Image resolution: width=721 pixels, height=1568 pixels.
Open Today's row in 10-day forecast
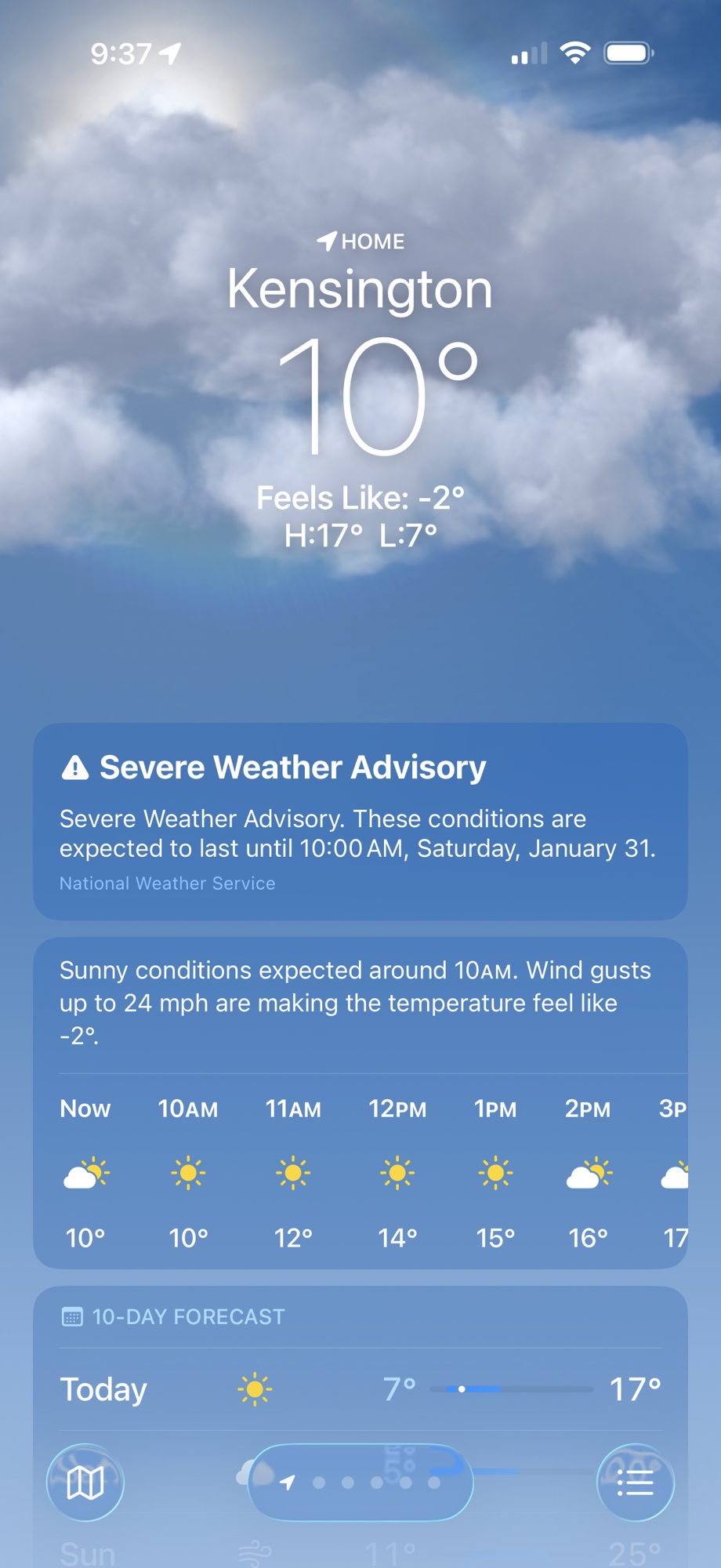point(360,1389)
